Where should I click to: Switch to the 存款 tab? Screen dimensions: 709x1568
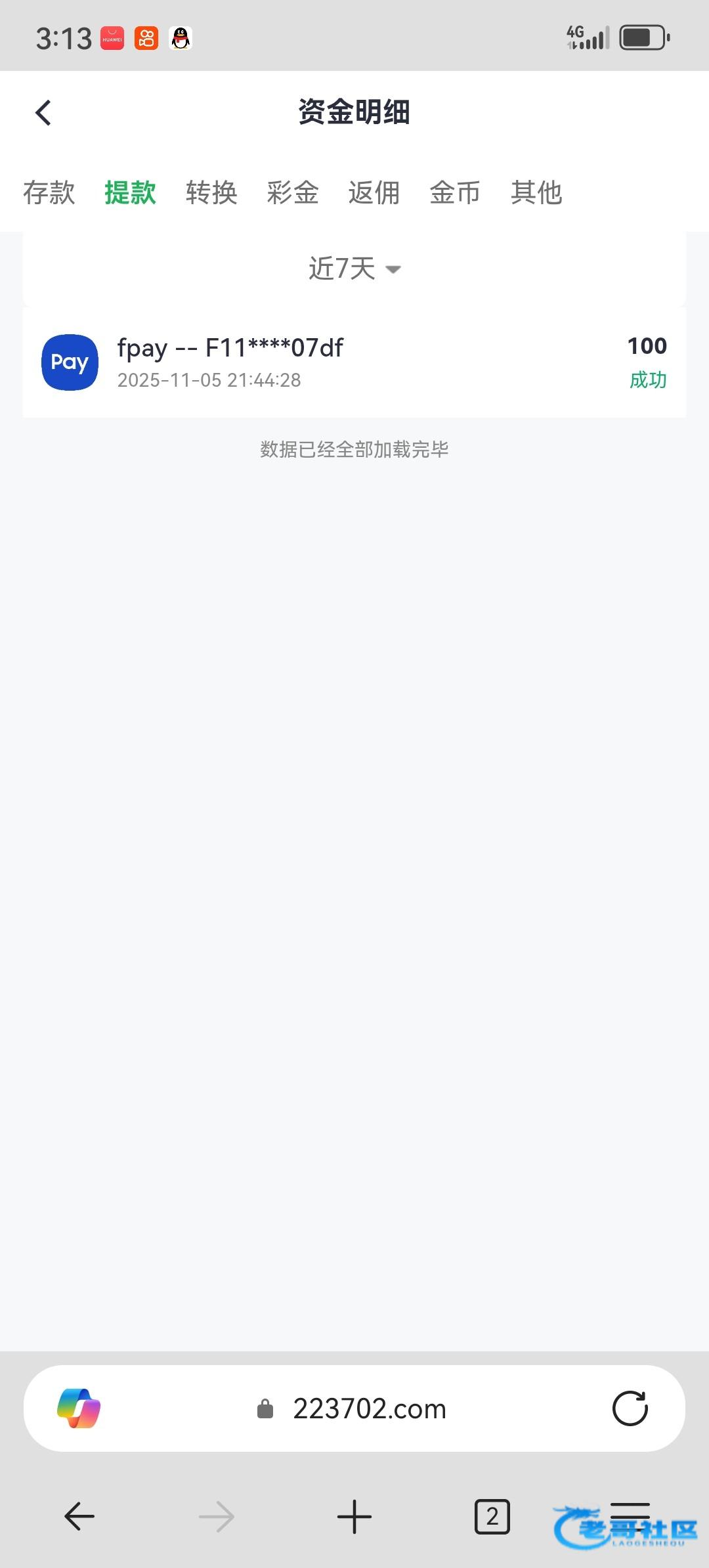point(49,193)
